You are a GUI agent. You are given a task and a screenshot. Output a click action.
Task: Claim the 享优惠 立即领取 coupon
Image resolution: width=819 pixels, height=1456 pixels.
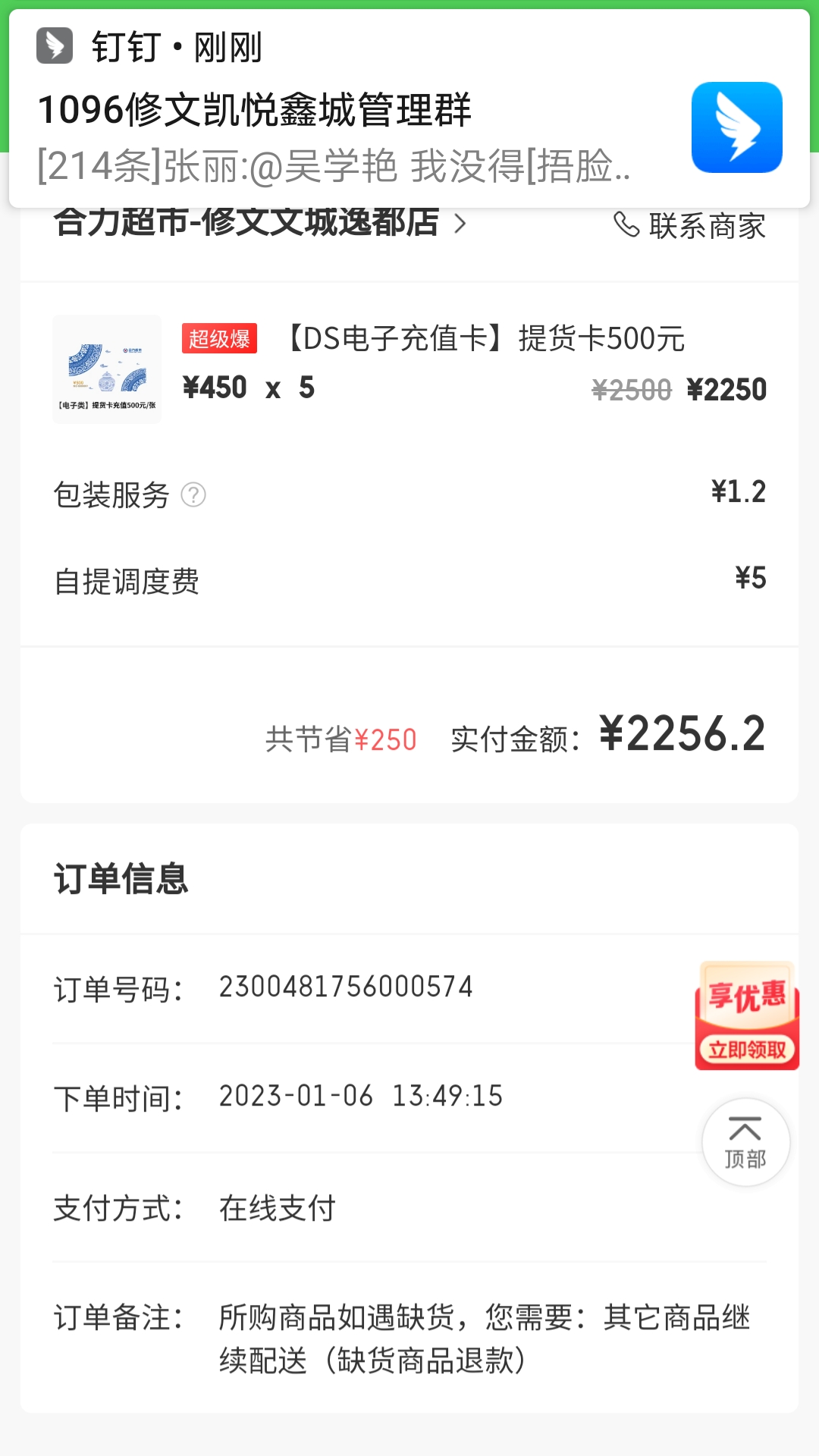pos(746,1016)
